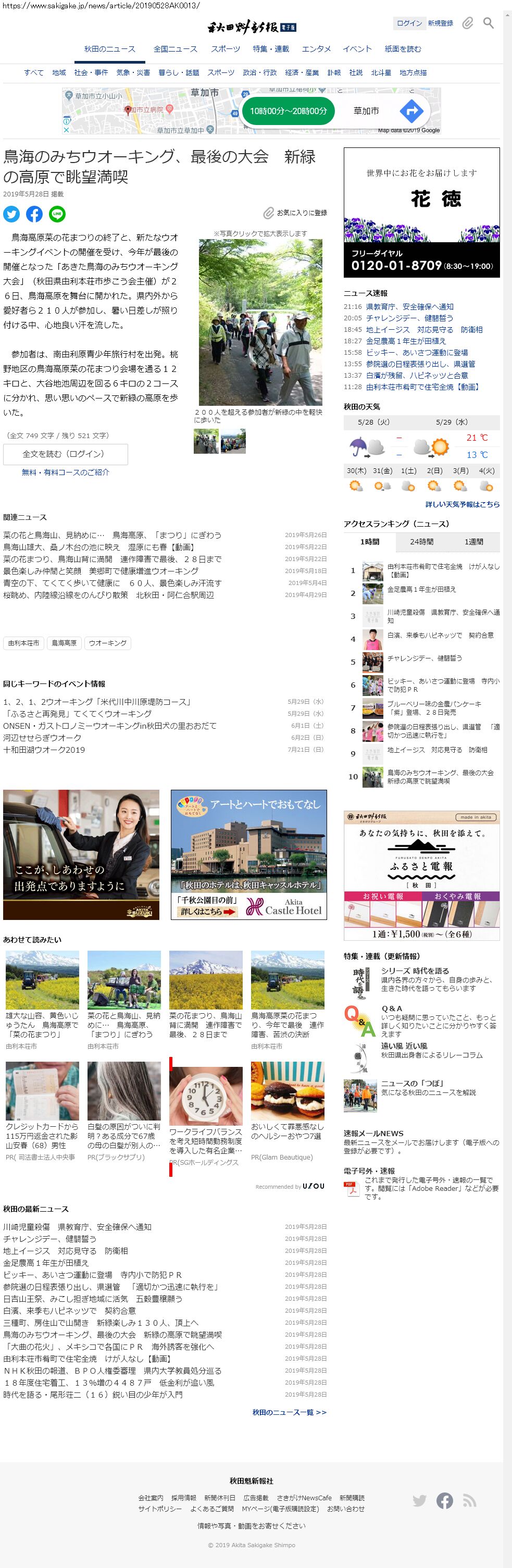Image resolution: width=512 pixels, height=1568 pixels.
Task: Open 無料・有料コースのご紹介 link
Action: pyautogui.click(x=65, y=472)
